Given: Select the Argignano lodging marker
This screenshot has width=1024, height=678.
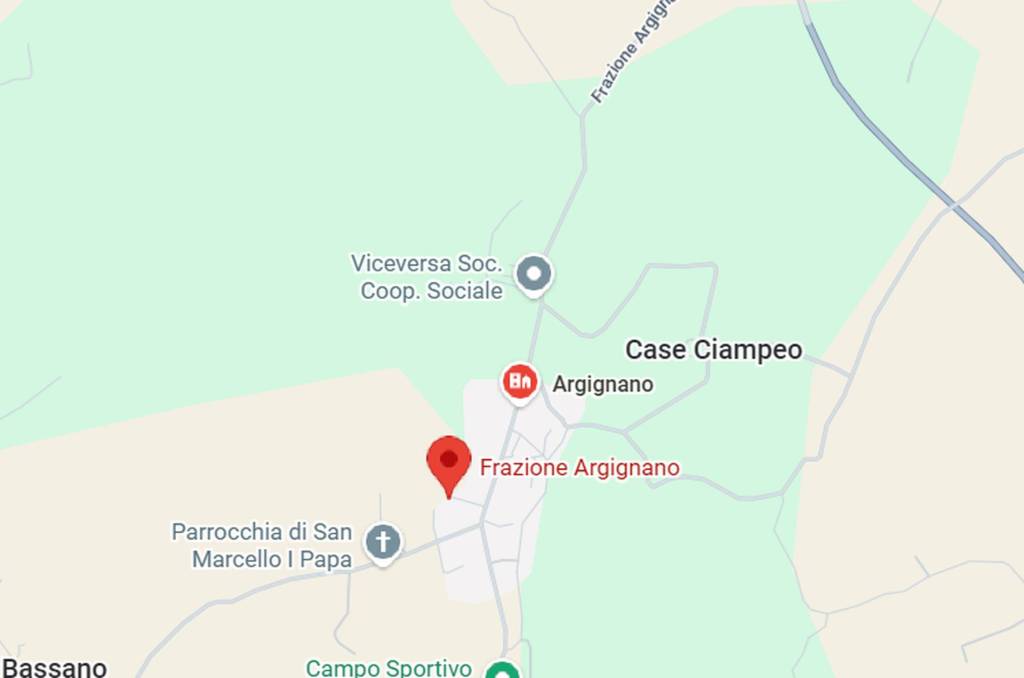Looking at the screenshot, I should 519,382.
